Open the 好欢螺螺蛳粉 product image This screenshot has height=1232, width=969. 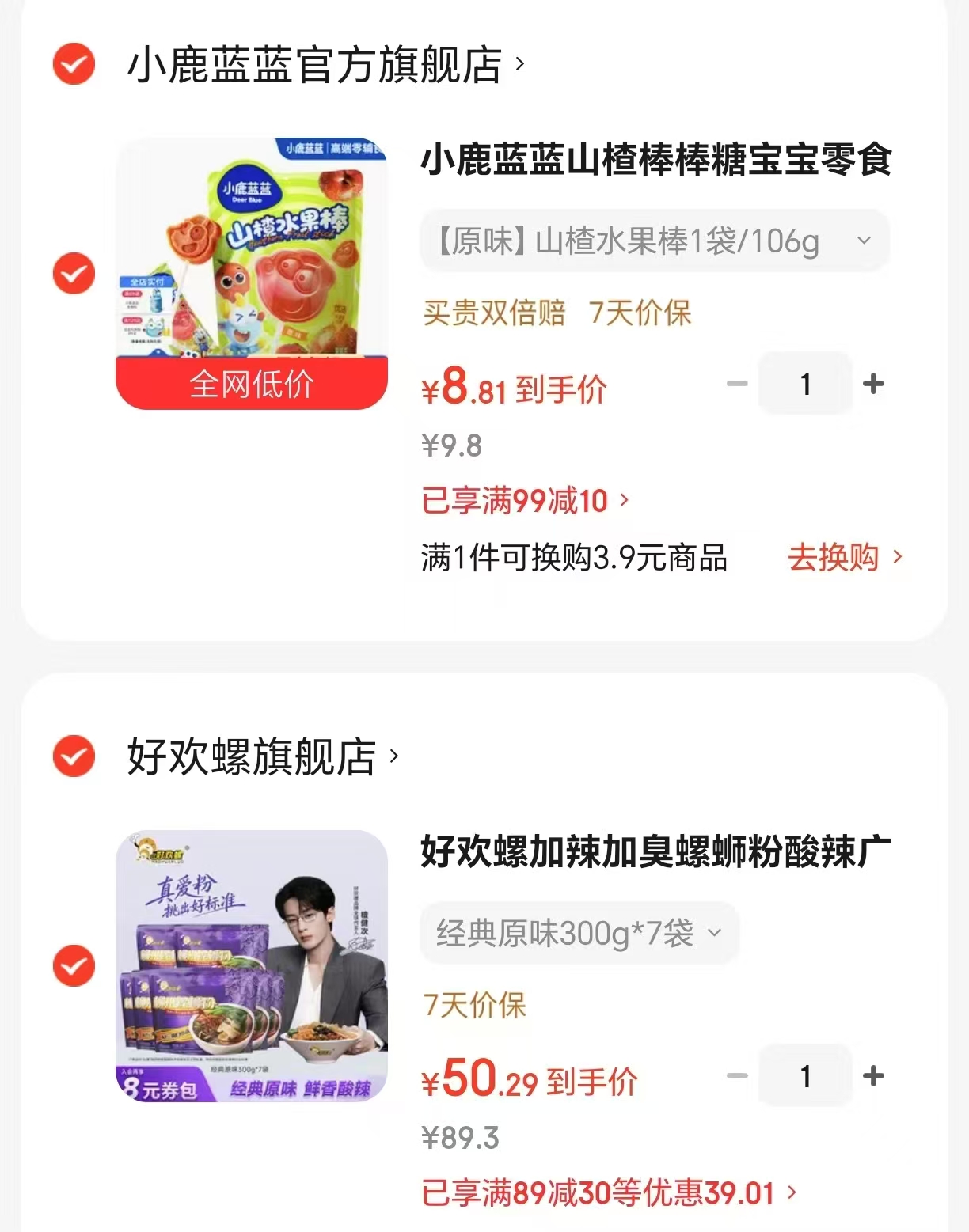pyautogui.click(x=252, y=965)
